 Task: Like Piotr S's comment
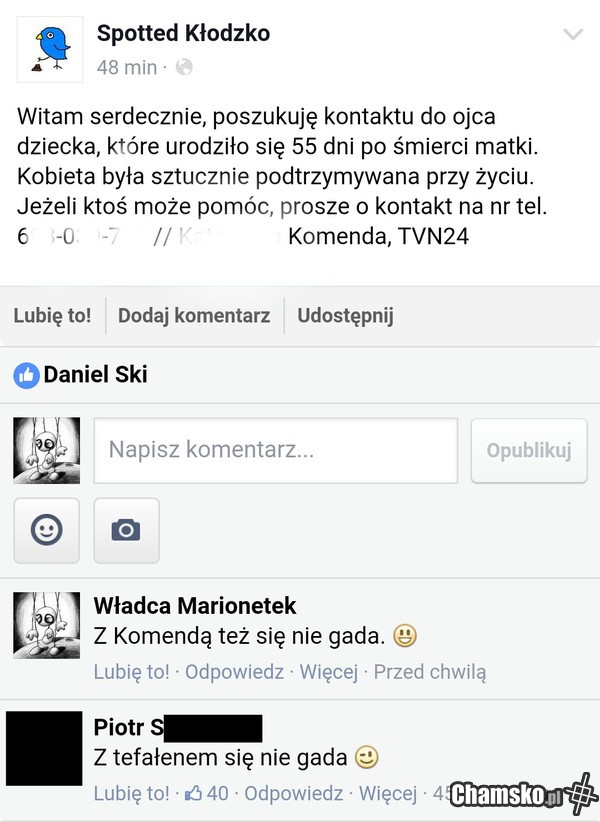[131, 794]
